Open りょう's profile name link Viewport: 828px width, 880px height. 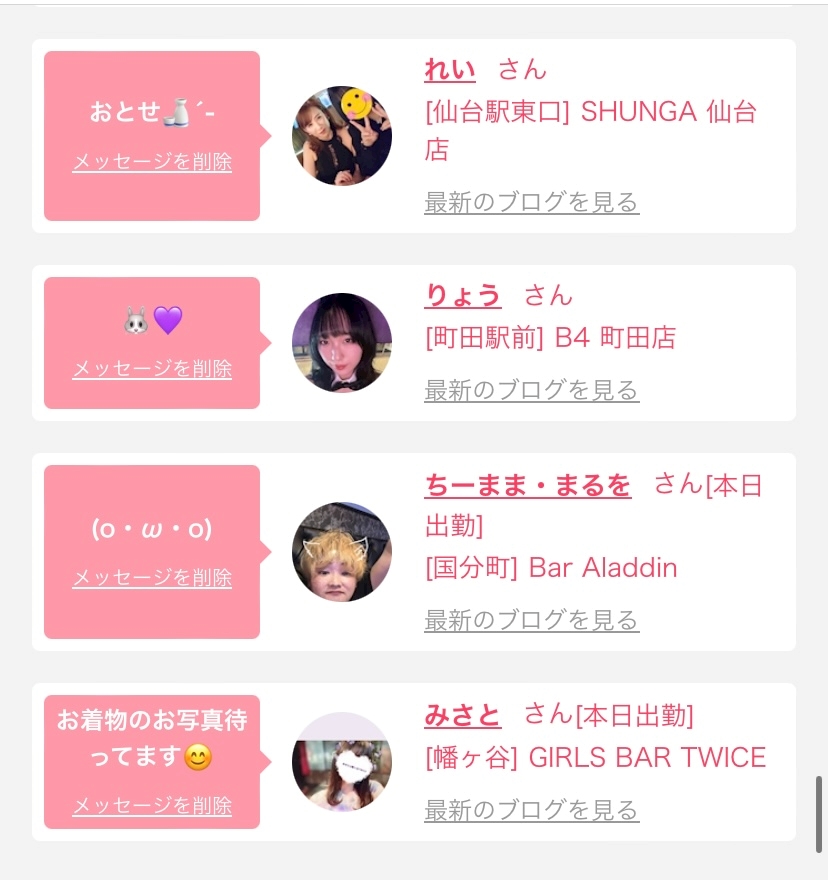462,296
